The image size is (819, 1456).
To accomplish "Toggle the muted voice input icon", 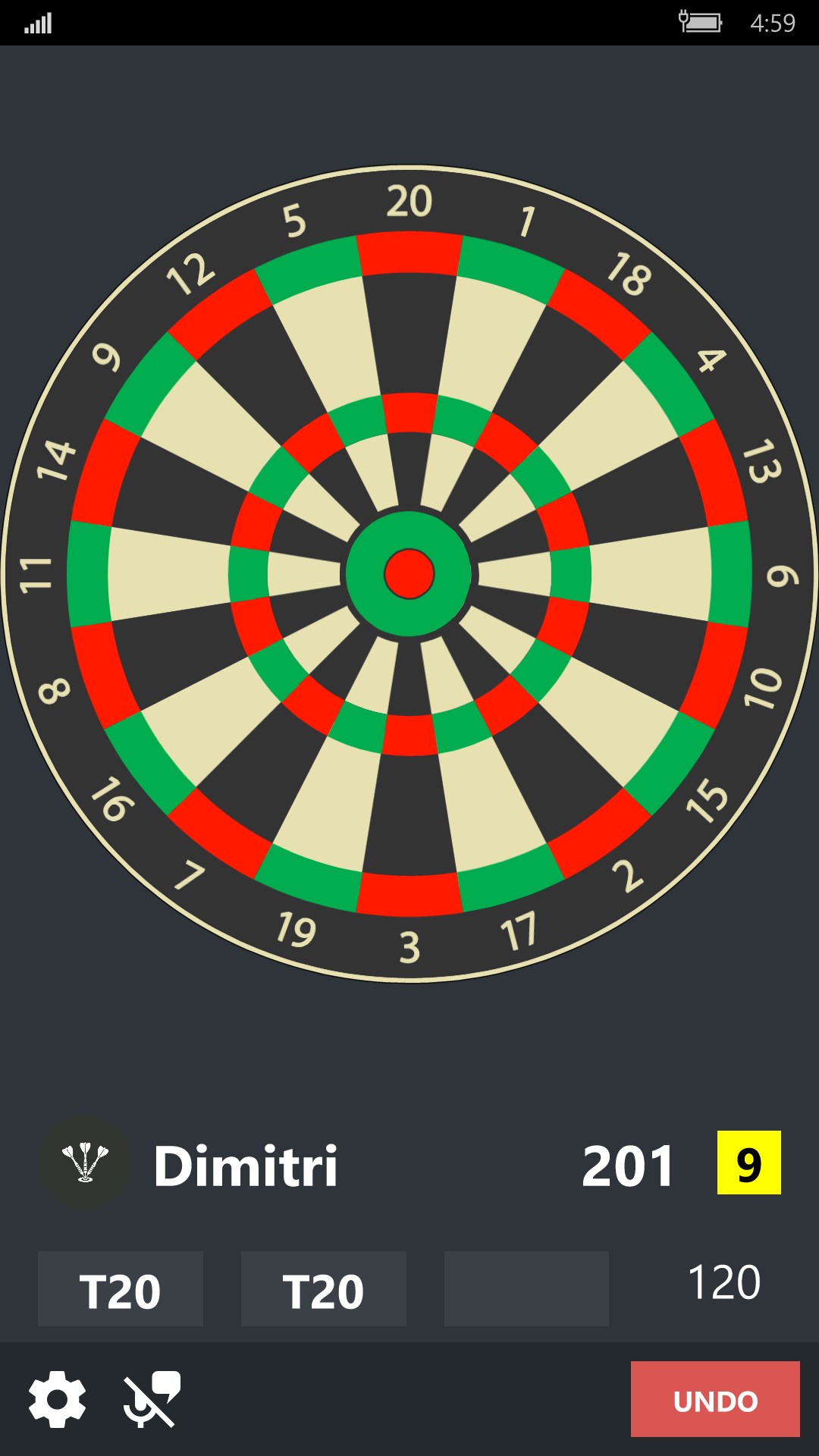I will coord(152,1399).
